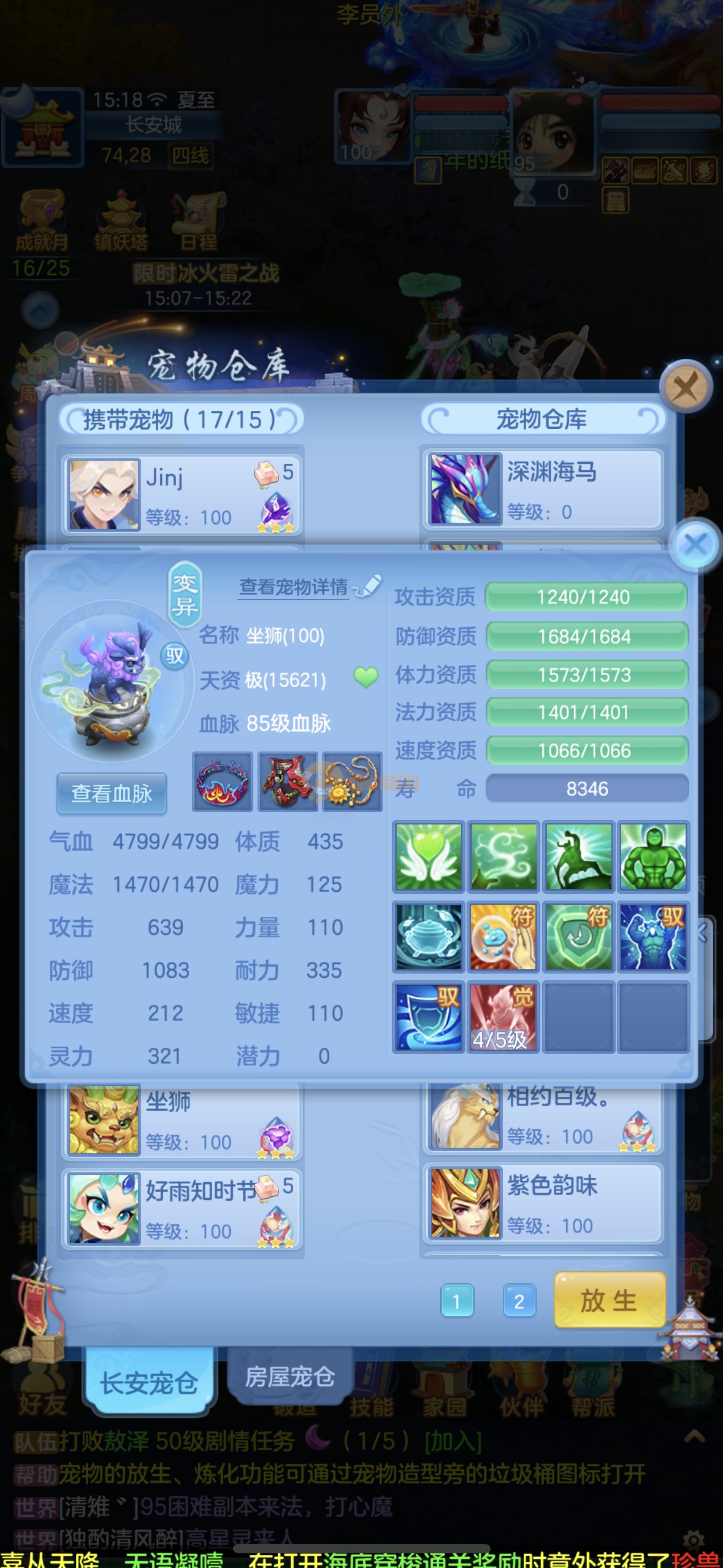Tap the necklace equipment slot
Screen dimensions: 723x1568
[352, 782]
